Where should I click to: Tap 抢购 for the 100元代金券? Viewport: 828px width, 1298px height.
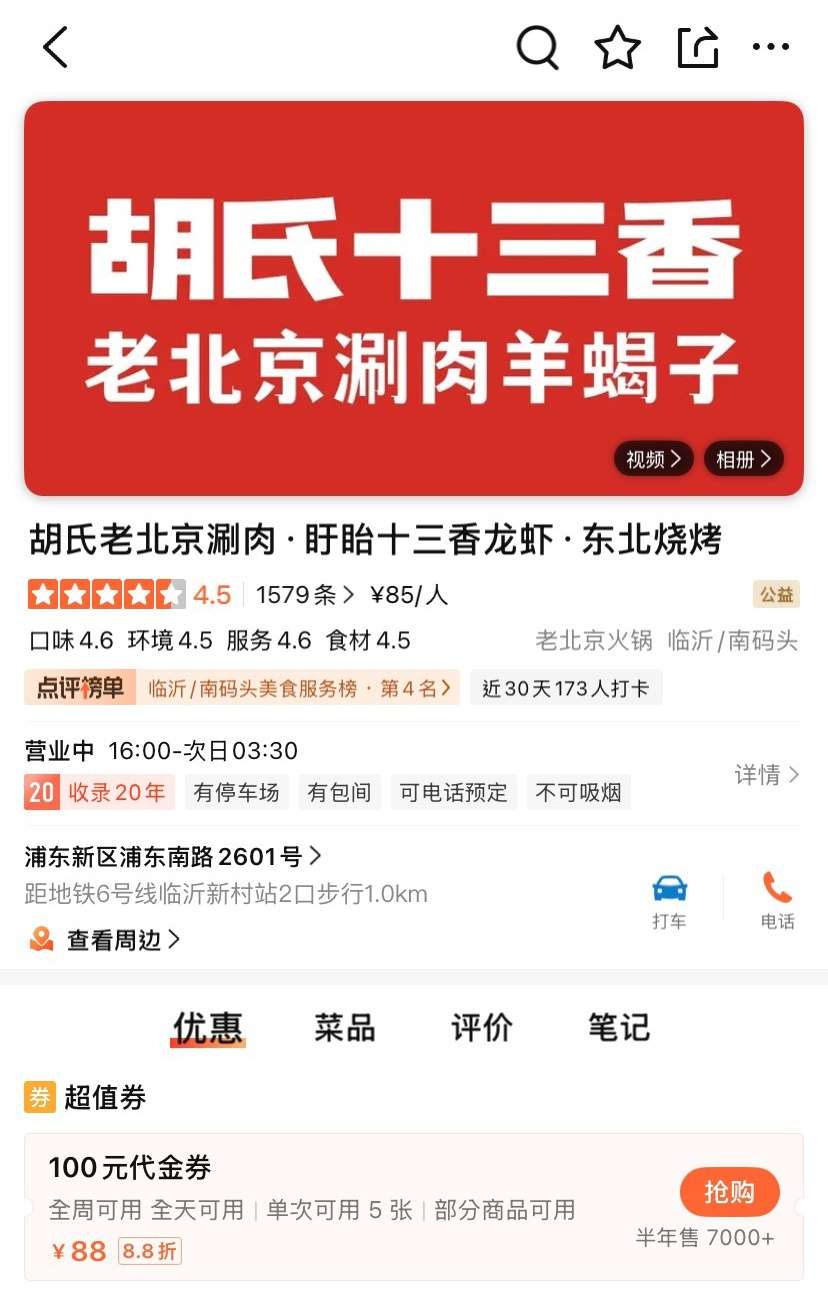[x=729, y=1192]
